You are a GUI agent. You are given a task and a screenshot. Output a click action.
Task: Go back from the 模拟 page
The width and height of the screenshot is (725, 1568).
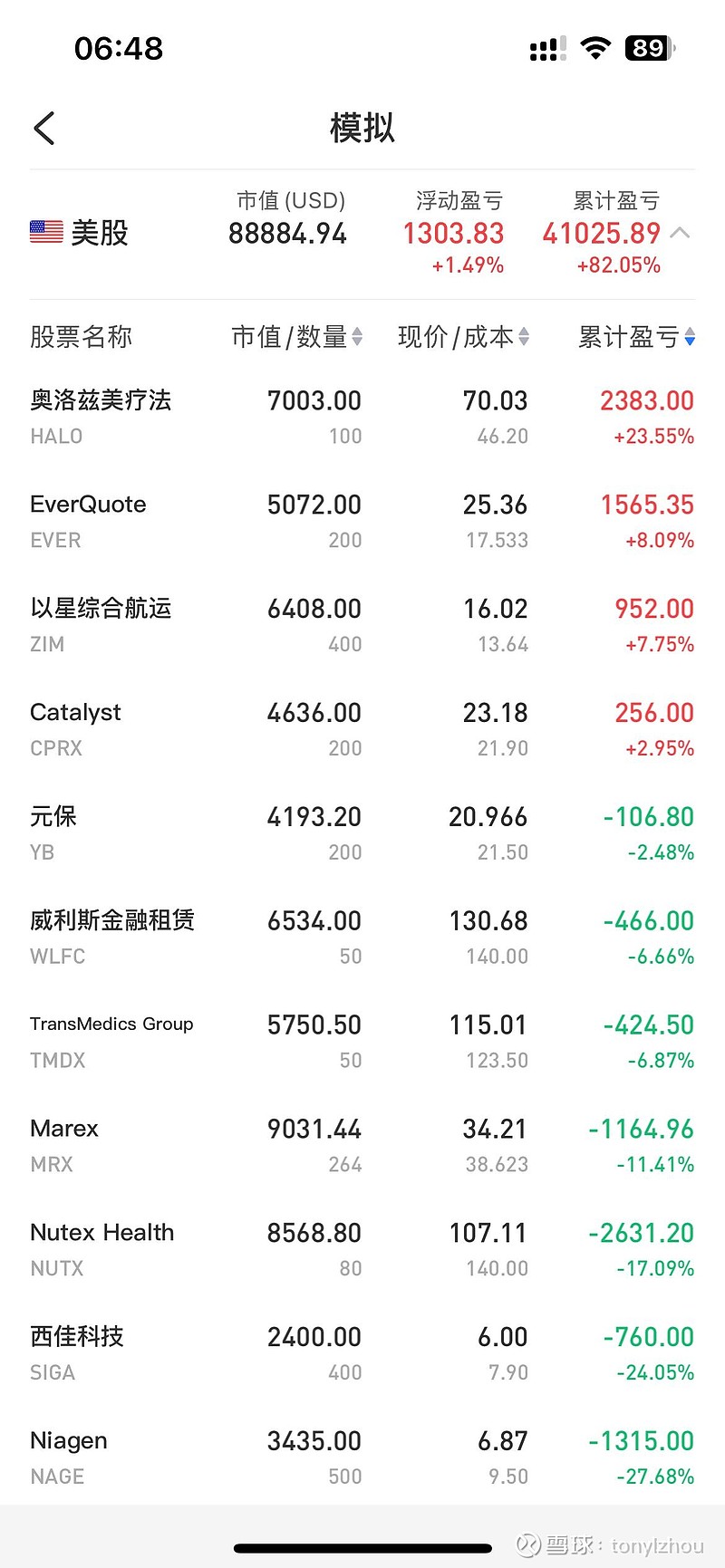pos(44,129)
